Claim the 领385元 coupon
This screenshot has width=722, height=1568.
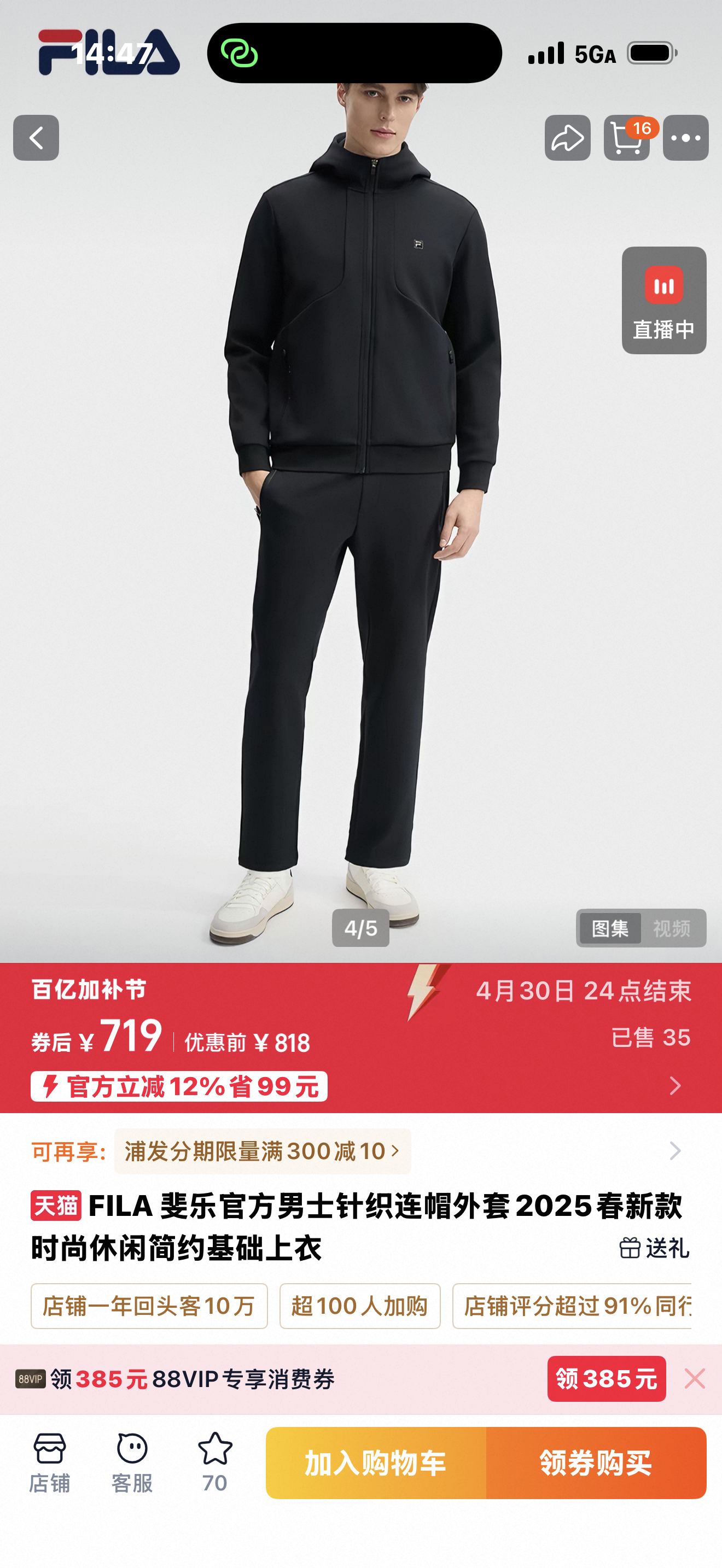point(607,1379)
